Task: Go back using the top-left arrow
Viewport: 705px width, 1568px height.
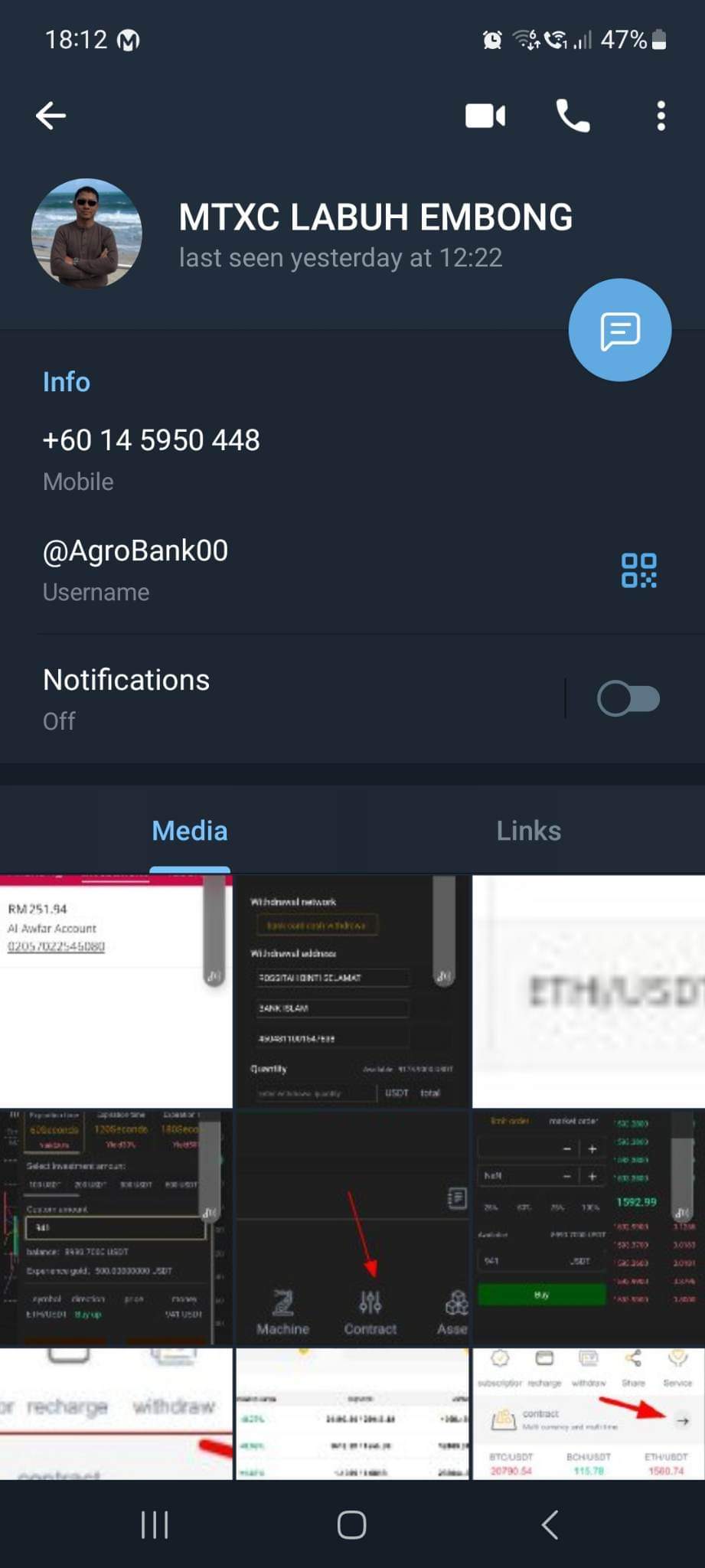Action: coord(51,116)
